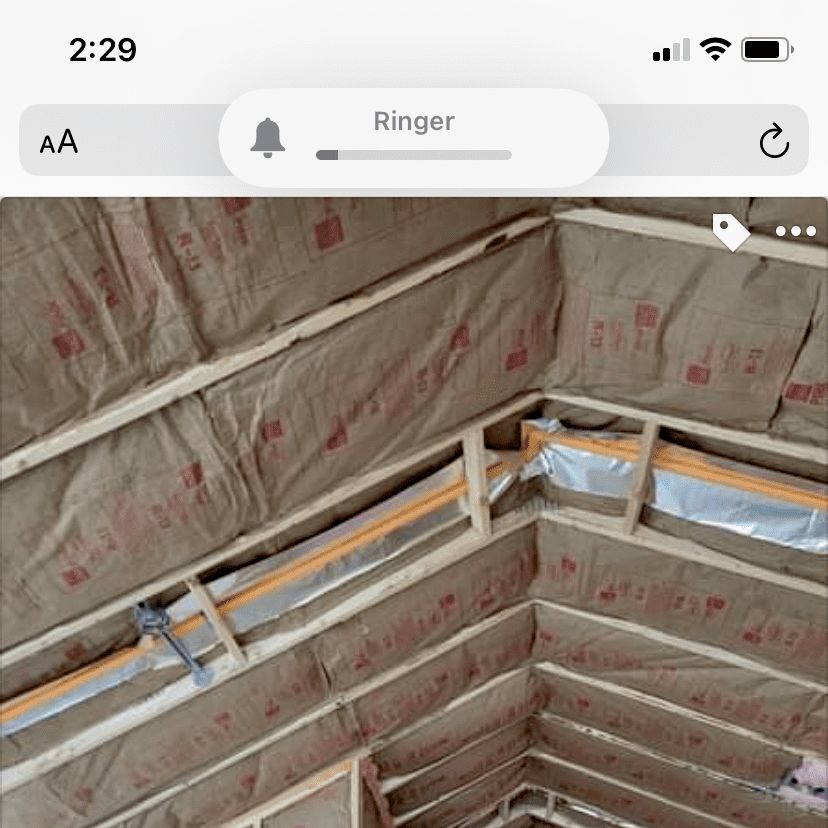Screen dimensions: 828x828
Task: Open the three-dot menu on the photo
Action: point(796,231)
